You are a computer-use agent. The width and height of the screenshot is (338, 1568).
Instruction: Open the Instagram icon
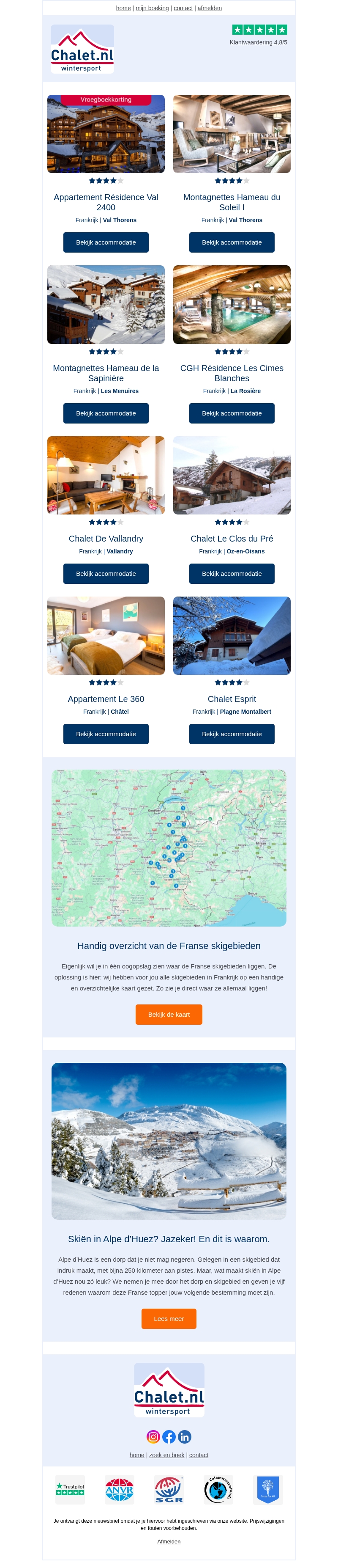[153, 1437]
